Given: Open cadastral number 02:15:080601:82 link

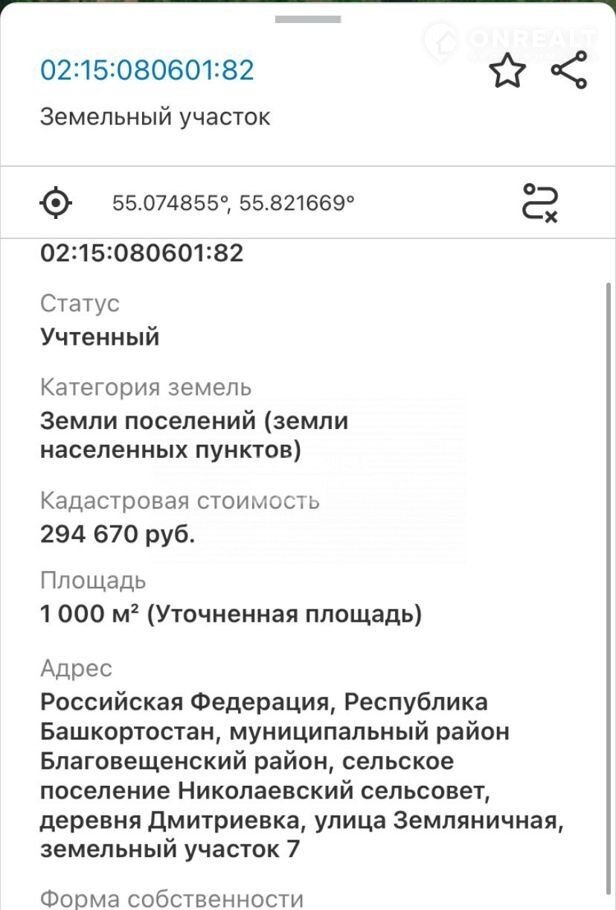Looking at the screenshot, I should click(x=147, y=70).
